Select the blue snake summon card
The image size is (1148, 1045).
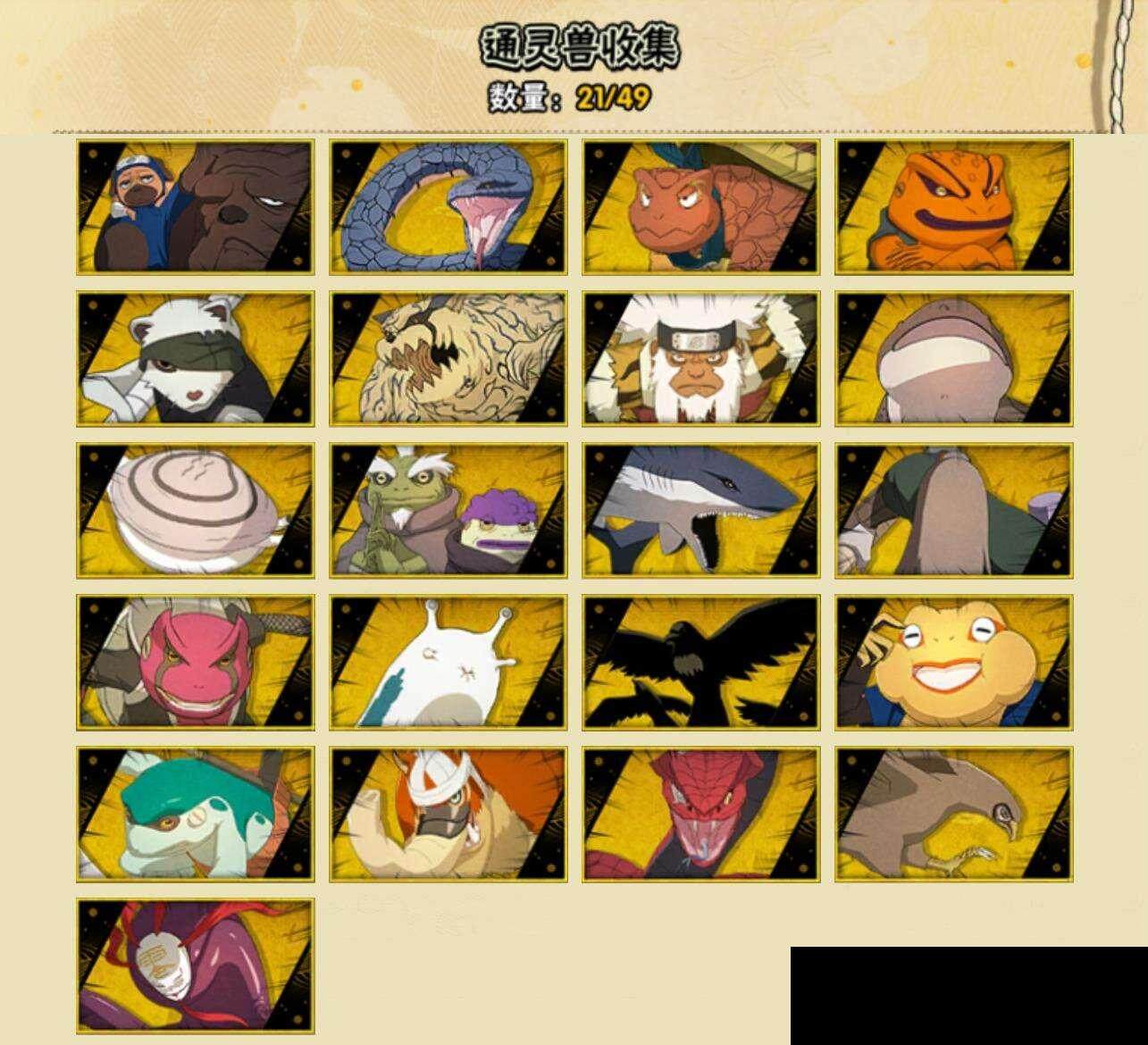[448, 207]
